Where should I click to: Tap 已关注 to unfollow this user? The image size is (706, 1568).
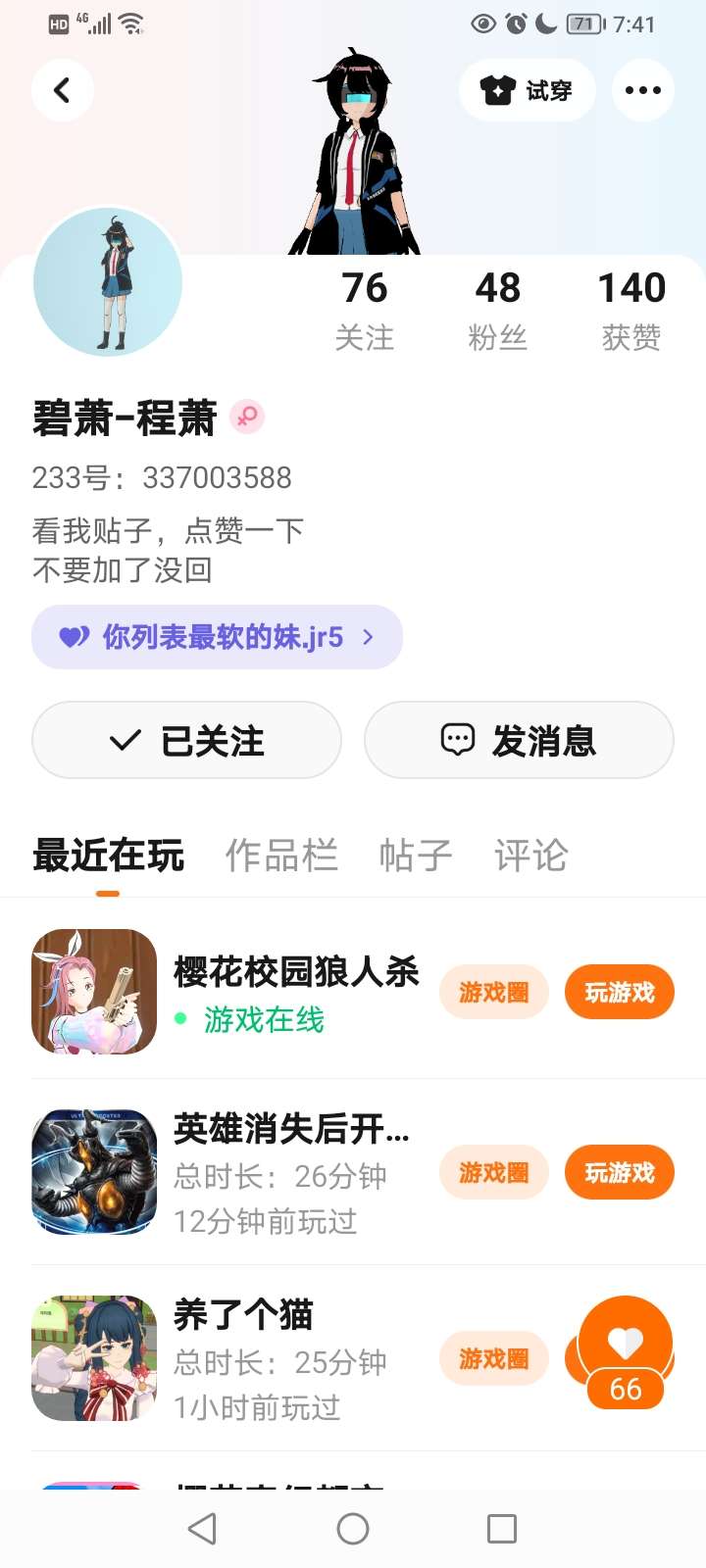186,740
